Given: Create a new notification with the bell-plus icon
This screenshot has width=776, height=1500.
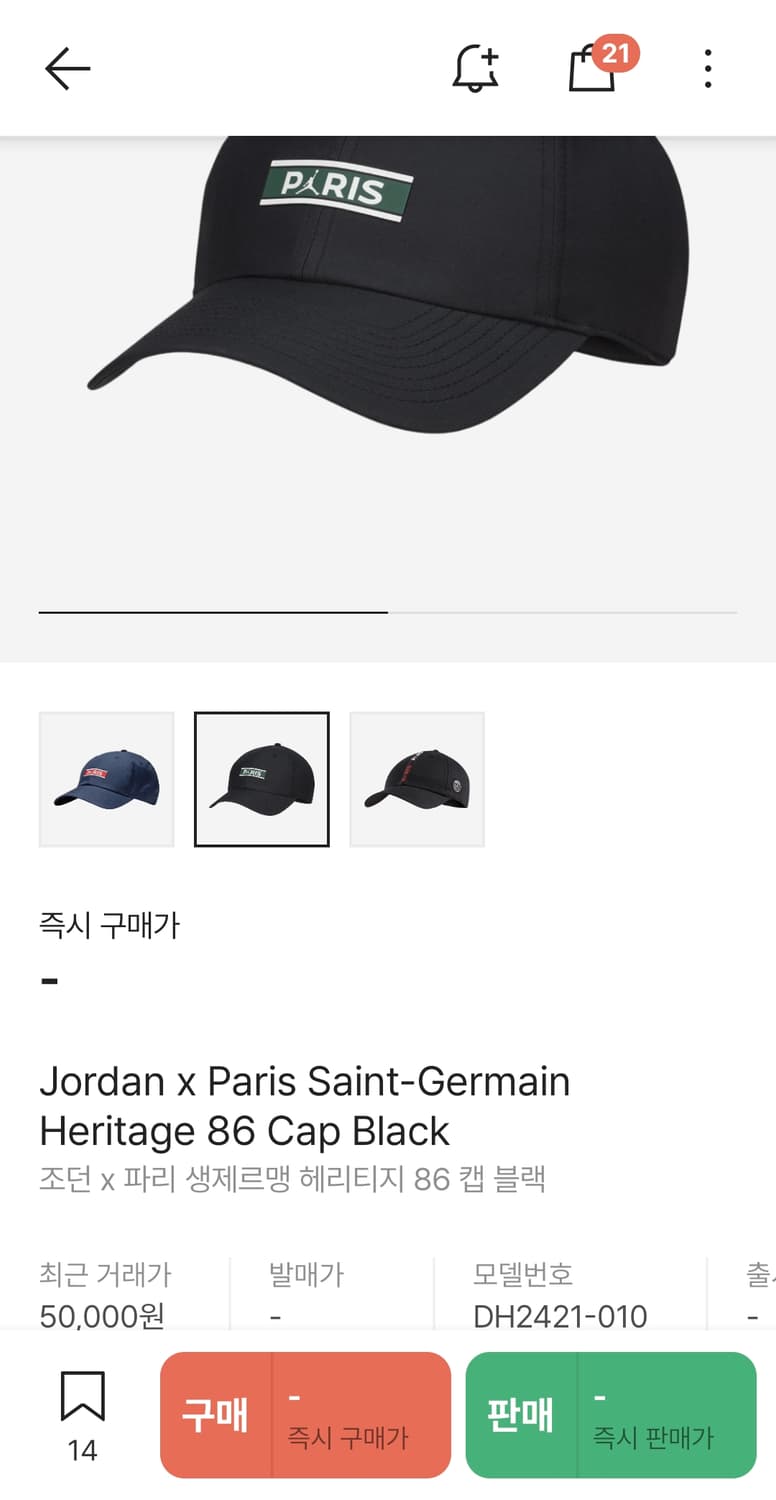Looking at the screenshot, I should point(473,68).
